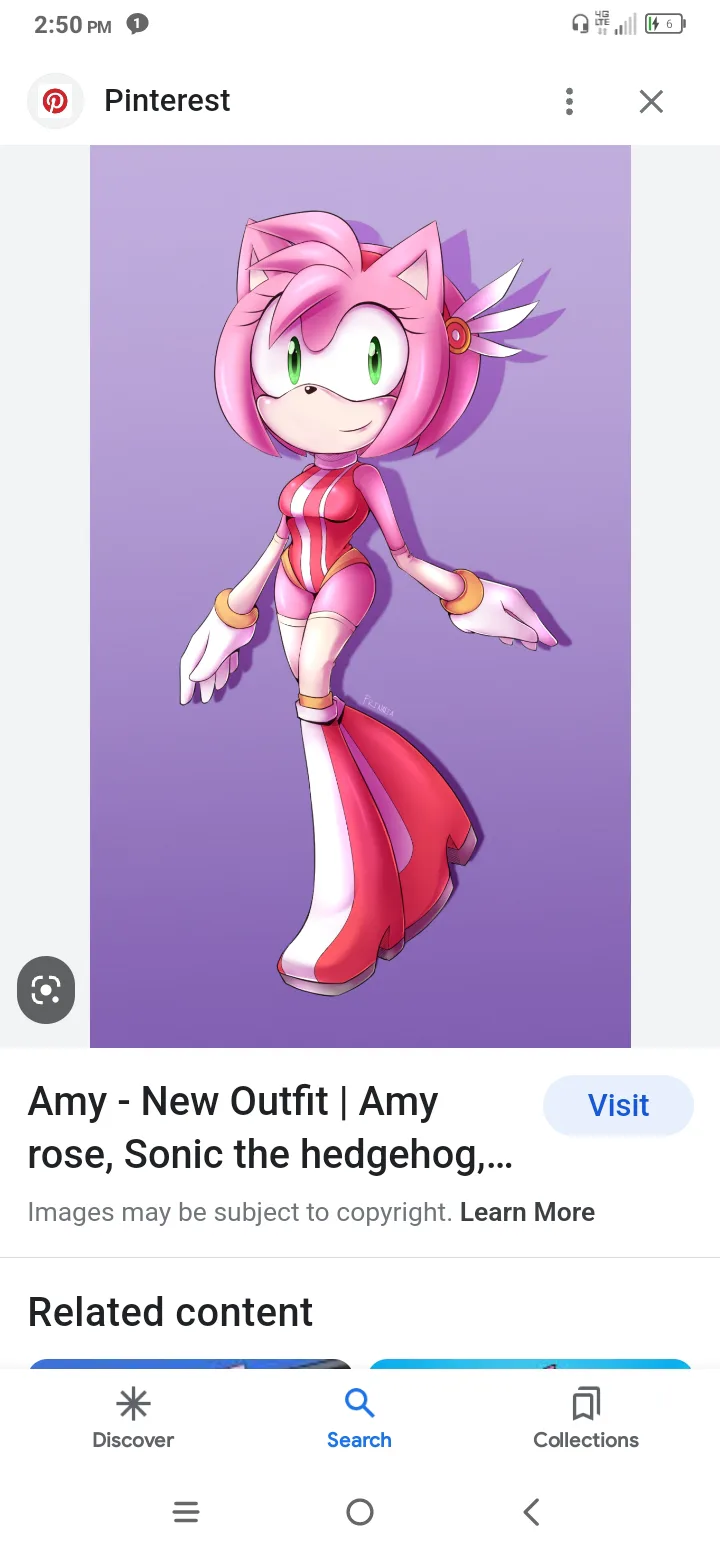The height and width of the screenshot is (1560, 720).
Task: Close the image viewer
Action: (651, 101)
